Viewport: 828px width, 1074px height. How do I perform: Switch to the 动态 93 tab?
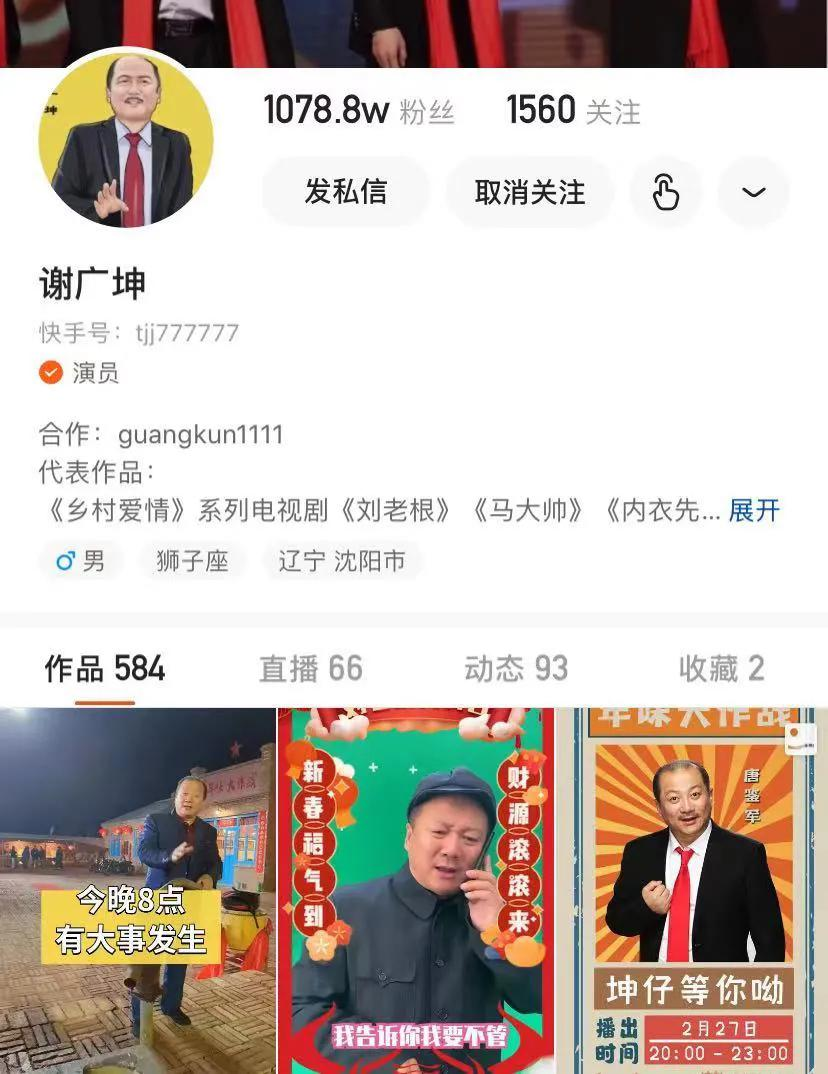pos(515,669)
